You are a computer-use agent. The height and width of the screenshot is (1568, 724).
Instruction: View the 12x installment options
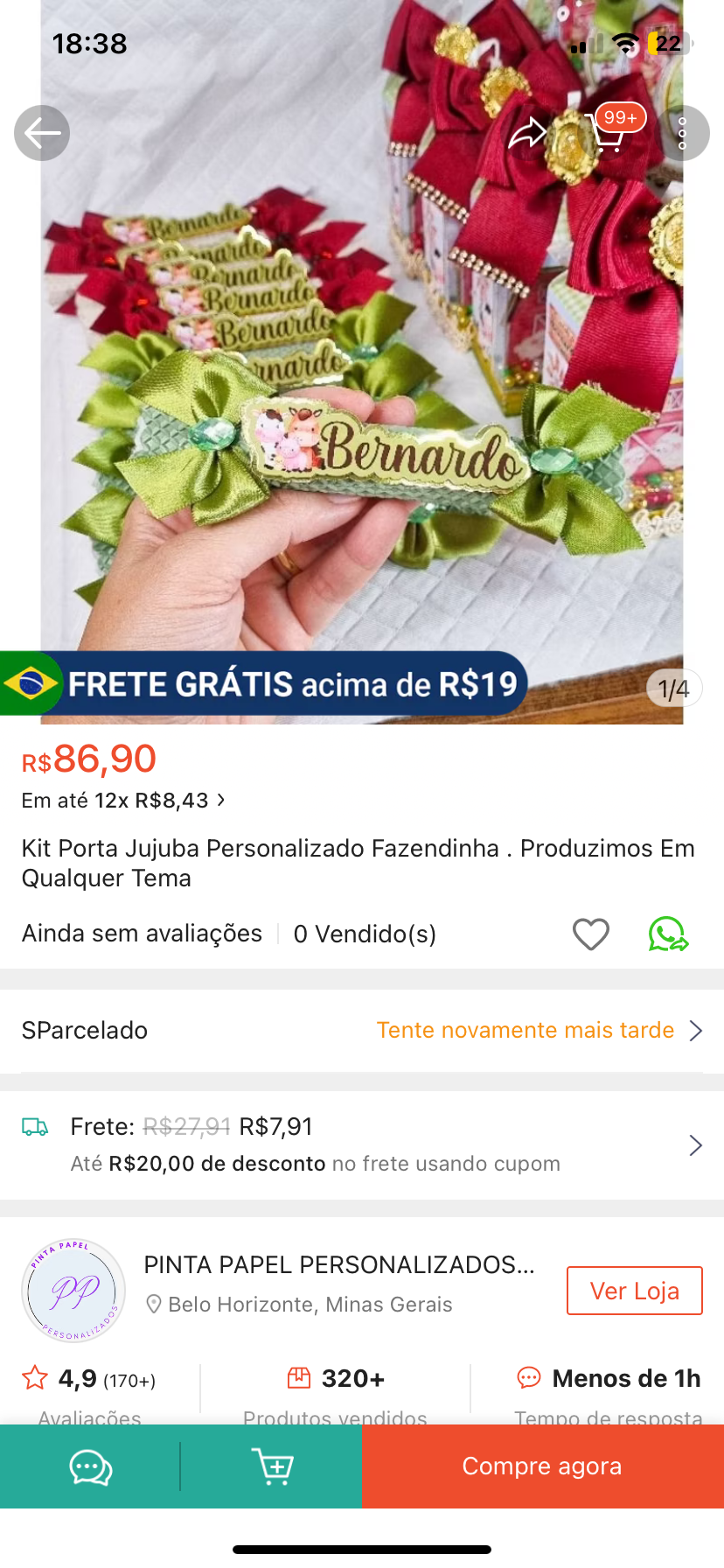123,801
